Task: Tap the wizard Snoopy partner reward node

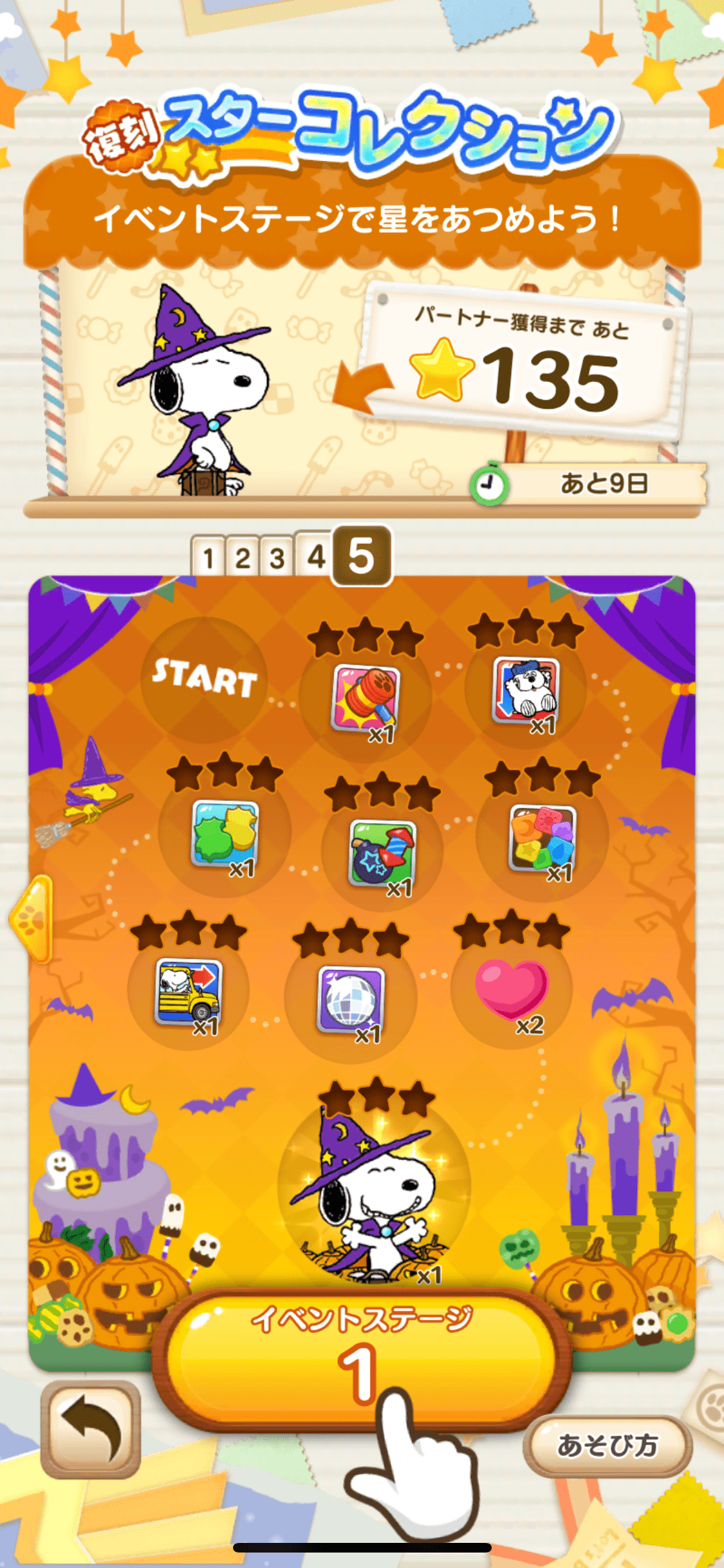Action: click(373, 1190)
